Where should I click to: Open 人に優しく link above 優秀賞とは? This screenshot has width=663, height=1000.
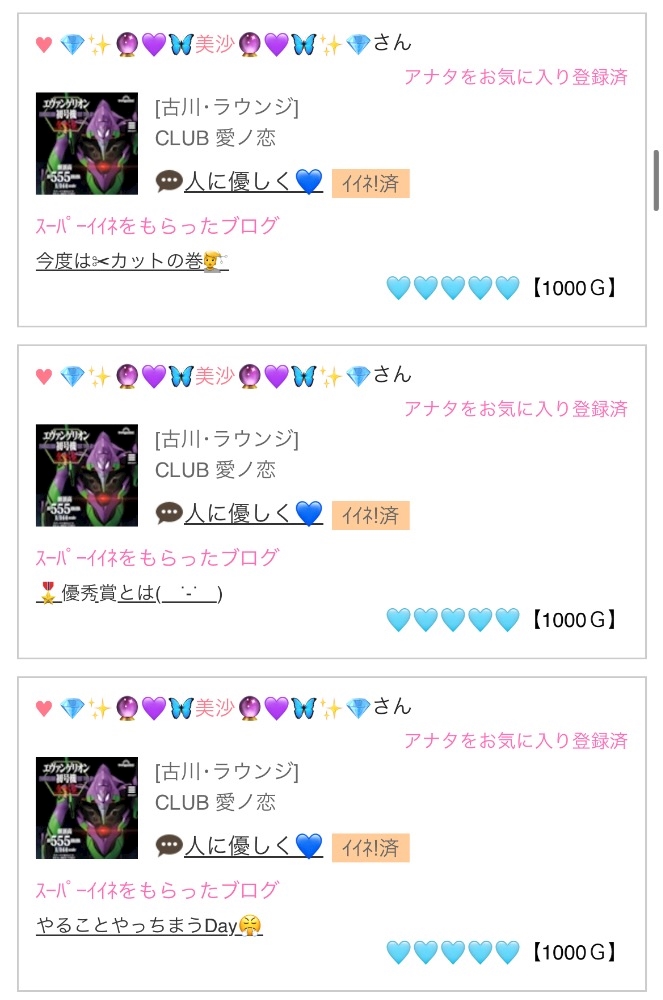(x=254, y=513)
